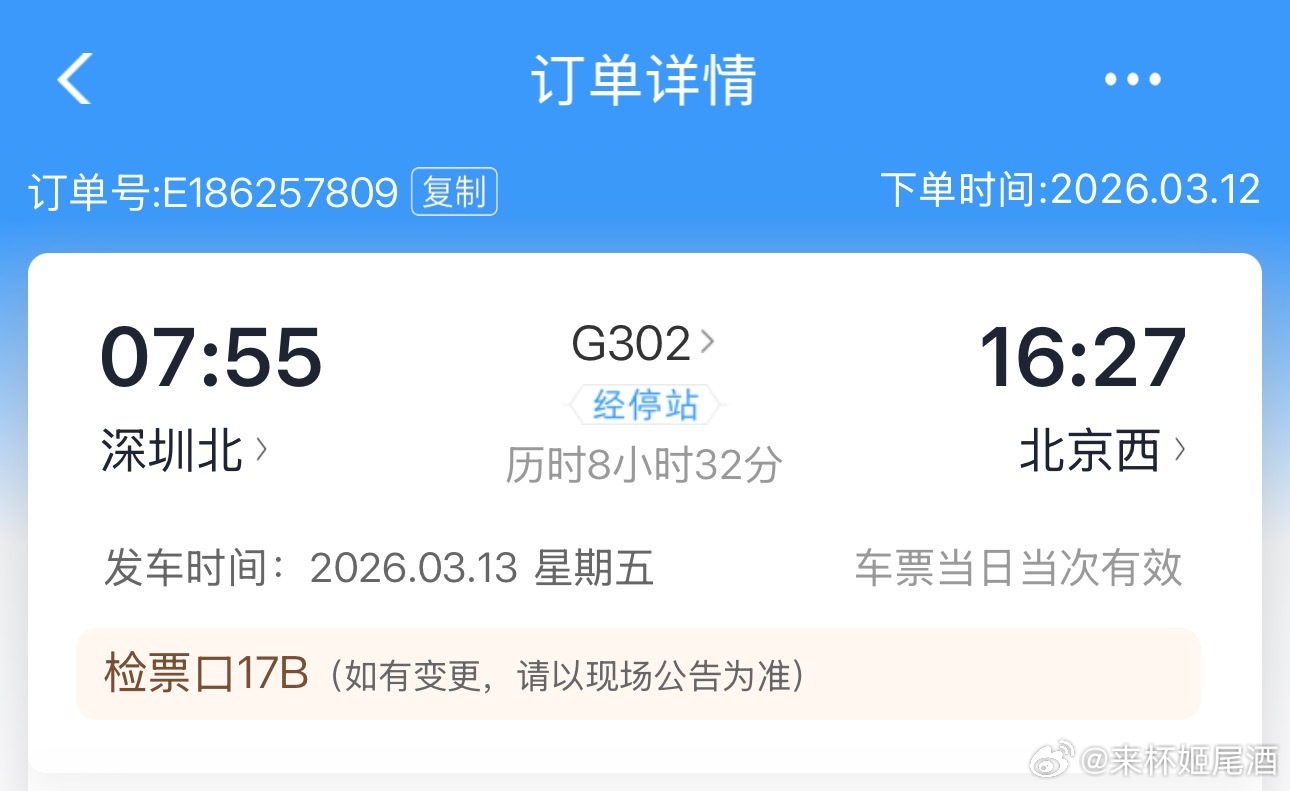View the 经停站 stopover stations
This screenshot has width=1290, height=791.
click(644, 406)
